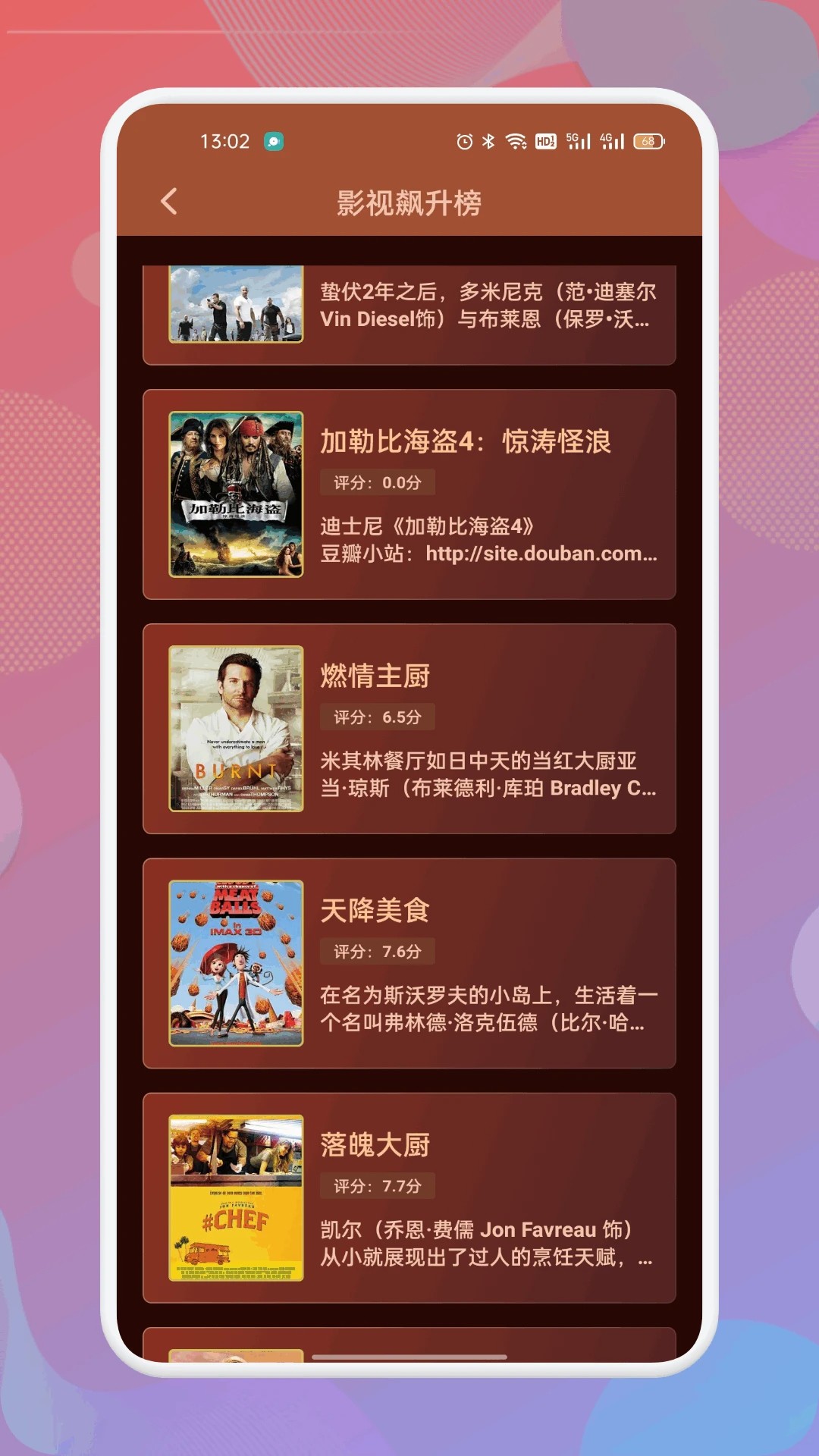Tap the Wi-Fi signal icon

tap(516, 140)
